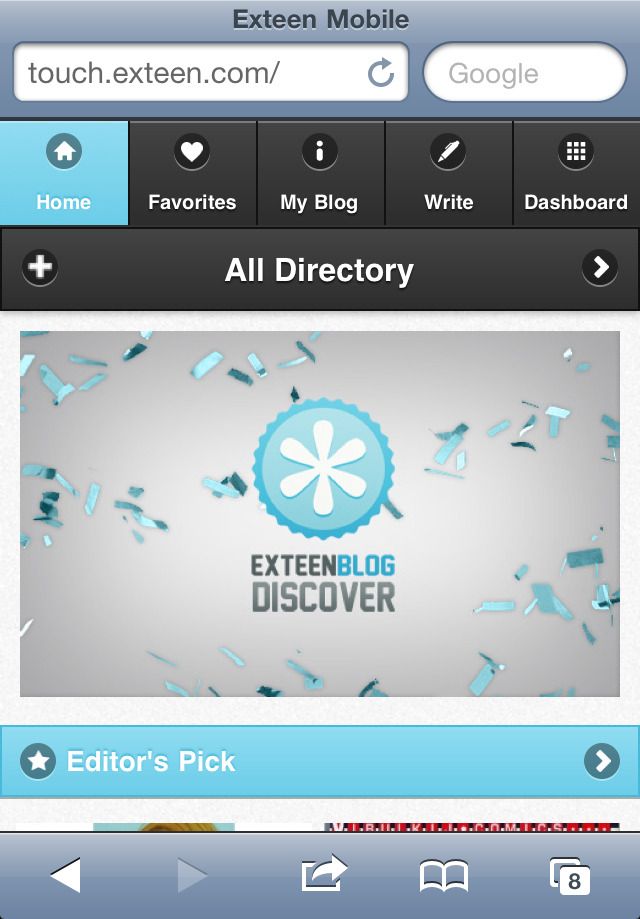Viewport: 640px width, 919px height.
Task: Open the Exteen Blog Discover banner
Action: (320, 514)
